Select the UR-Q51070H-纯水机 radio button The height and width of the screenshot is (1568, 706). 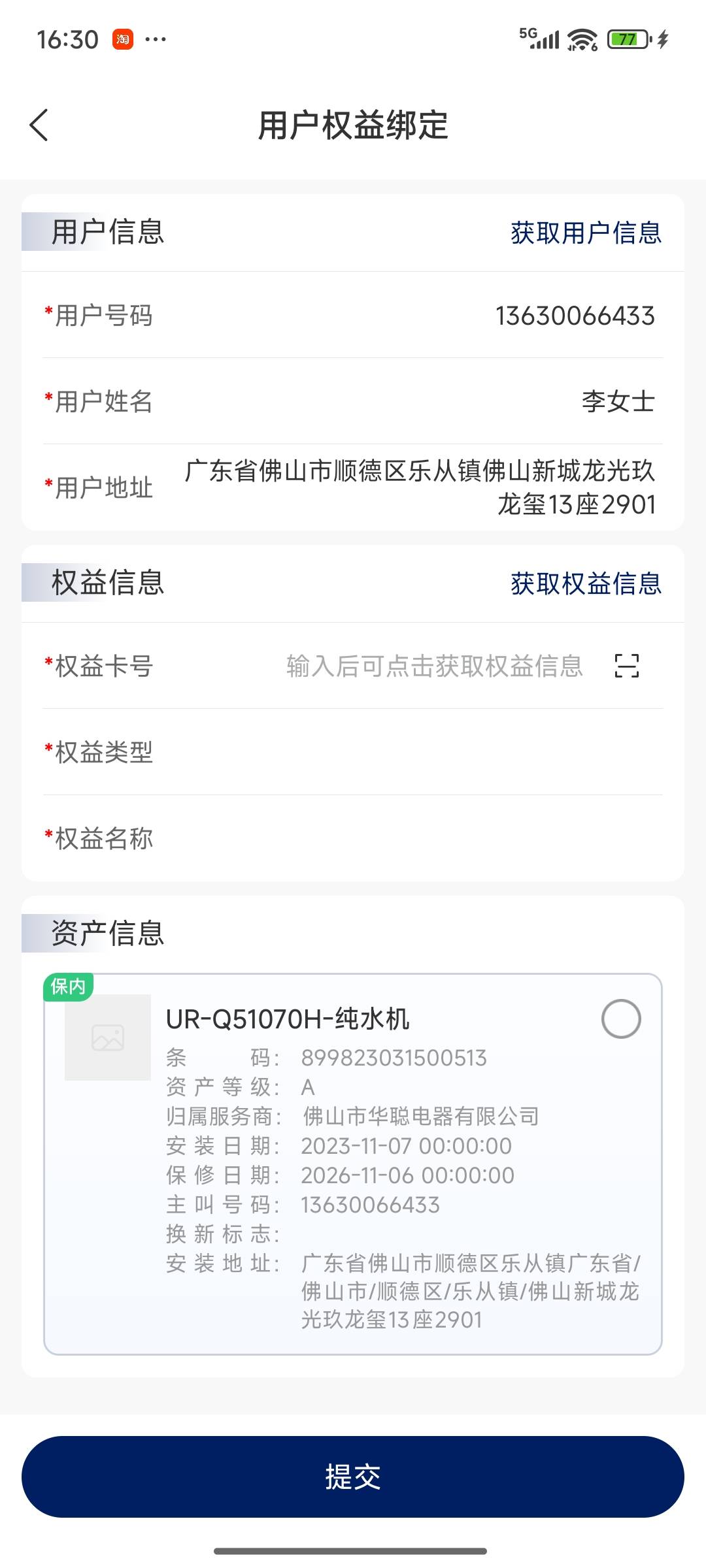tap(620, 1019)
